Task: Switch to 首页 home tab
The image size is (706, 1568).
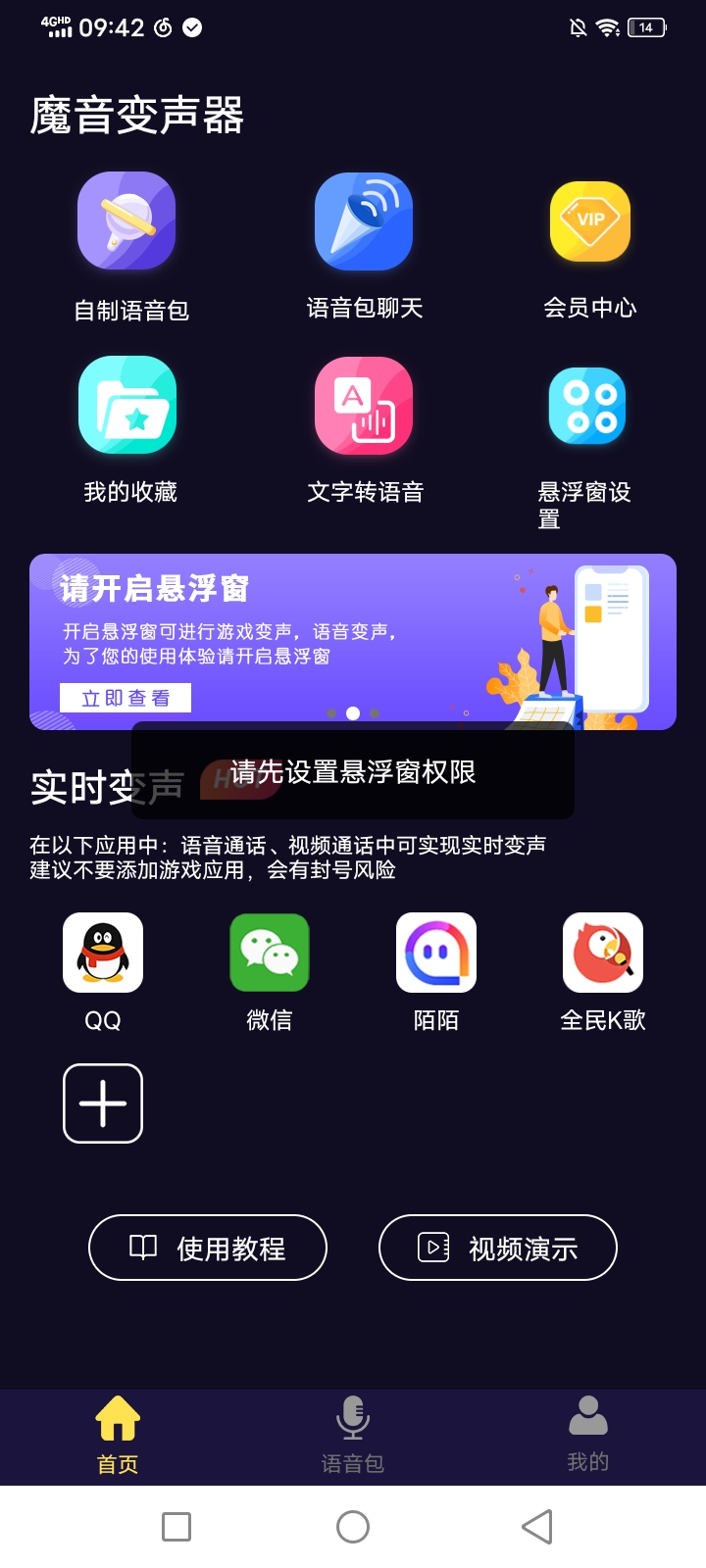Action: 118,1436
